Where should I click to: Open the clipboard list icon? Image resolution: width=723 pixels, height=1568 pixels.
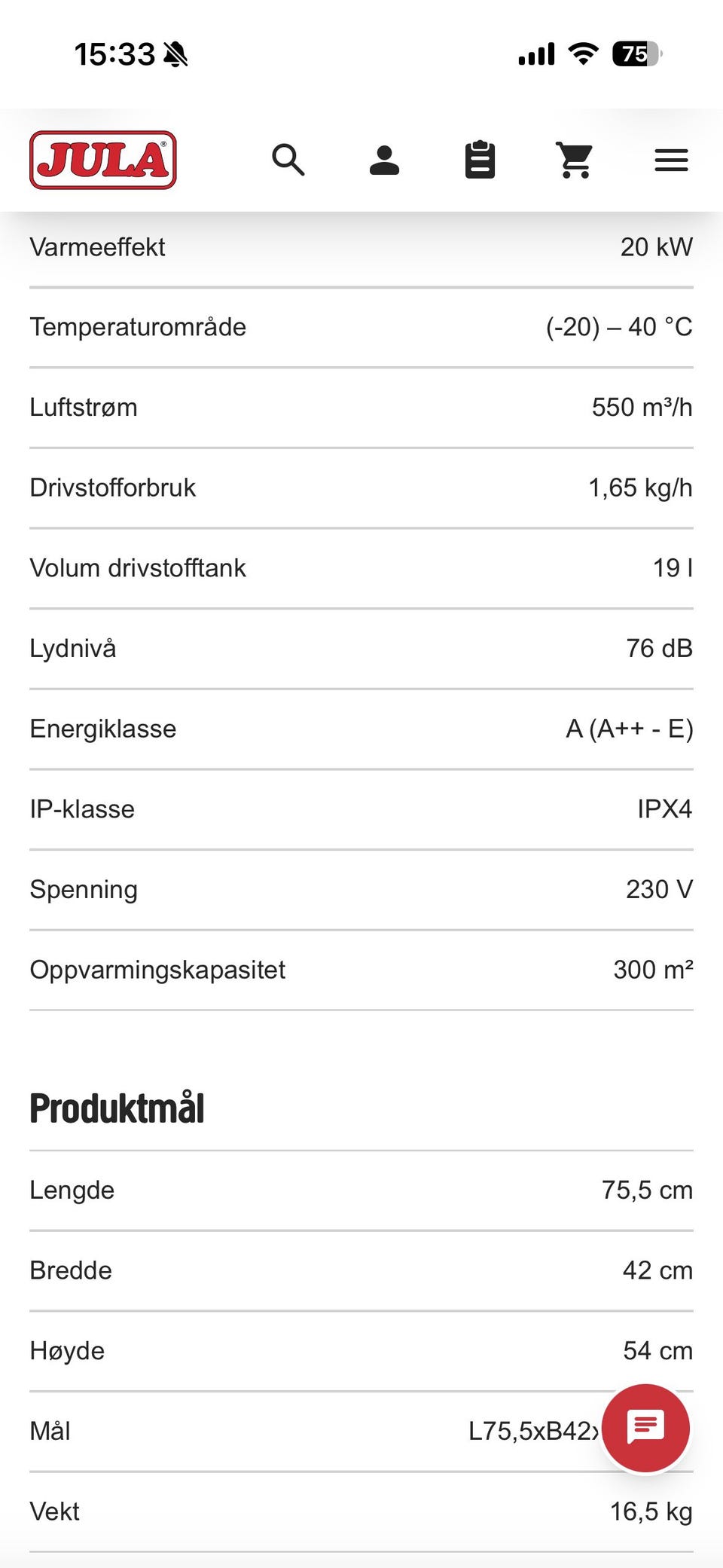click(x=480, y=159)
